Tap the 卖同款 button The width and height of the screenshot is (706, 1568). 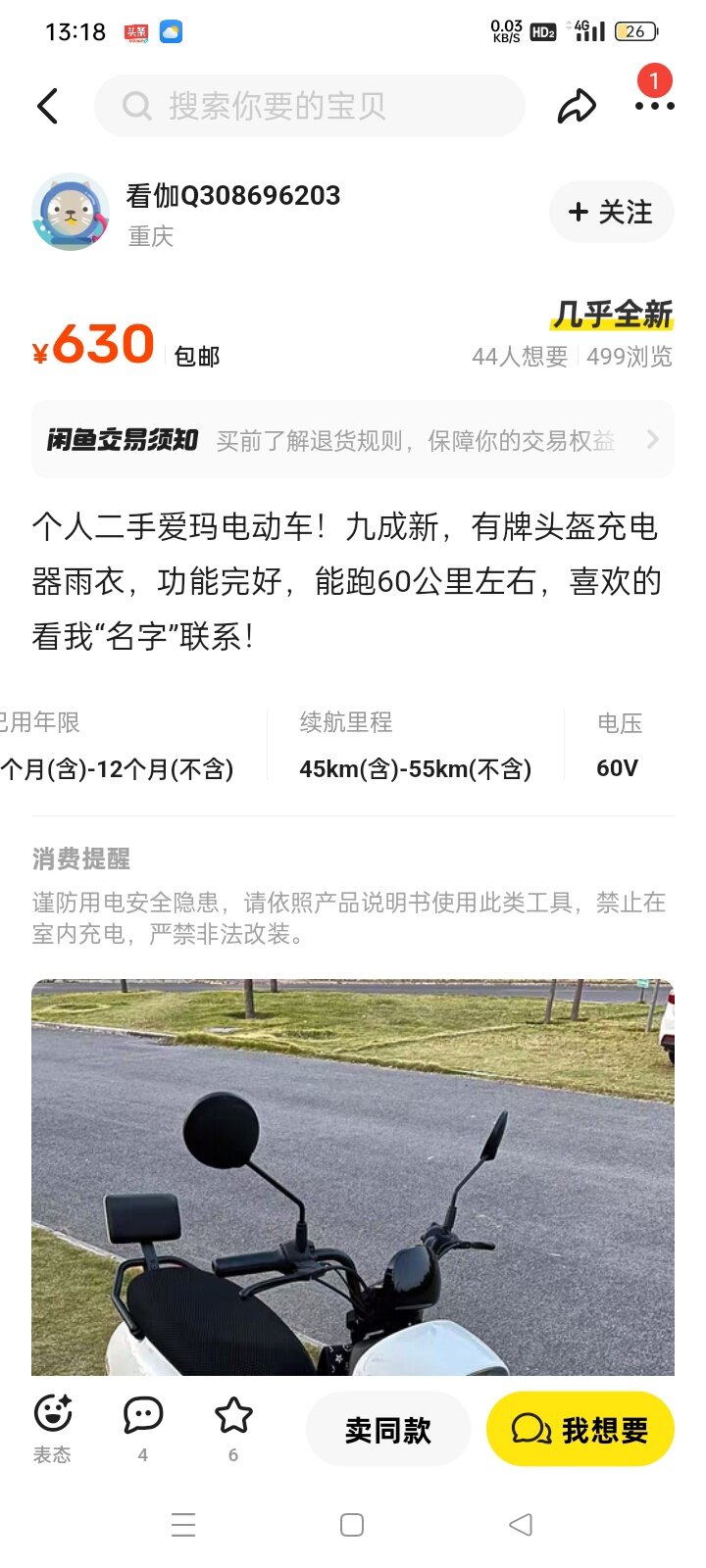pos(388,1430)
